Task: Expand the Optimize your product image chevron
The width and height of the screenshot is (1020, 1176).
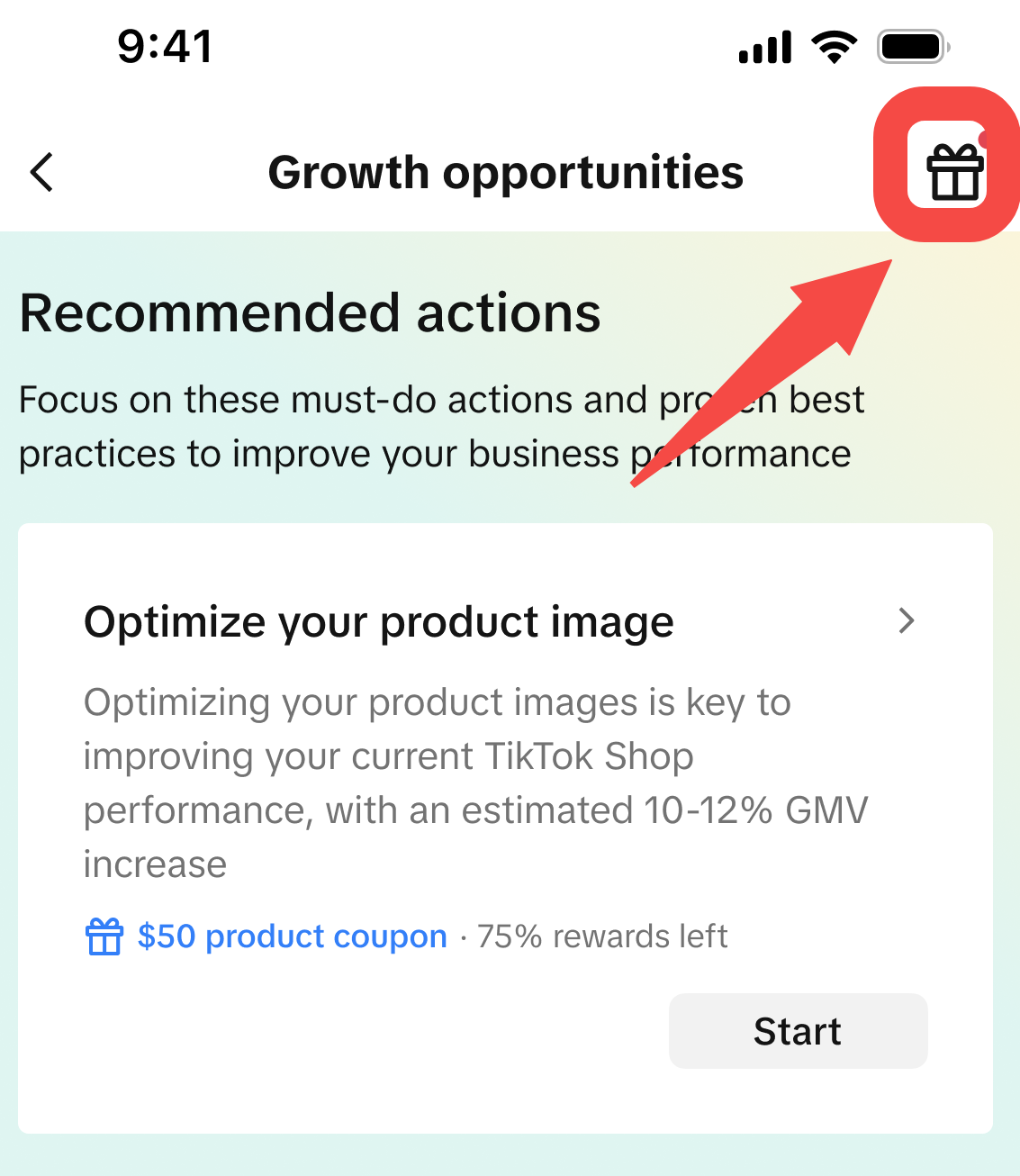Action: pyautogui.click(x=907, y=620)
